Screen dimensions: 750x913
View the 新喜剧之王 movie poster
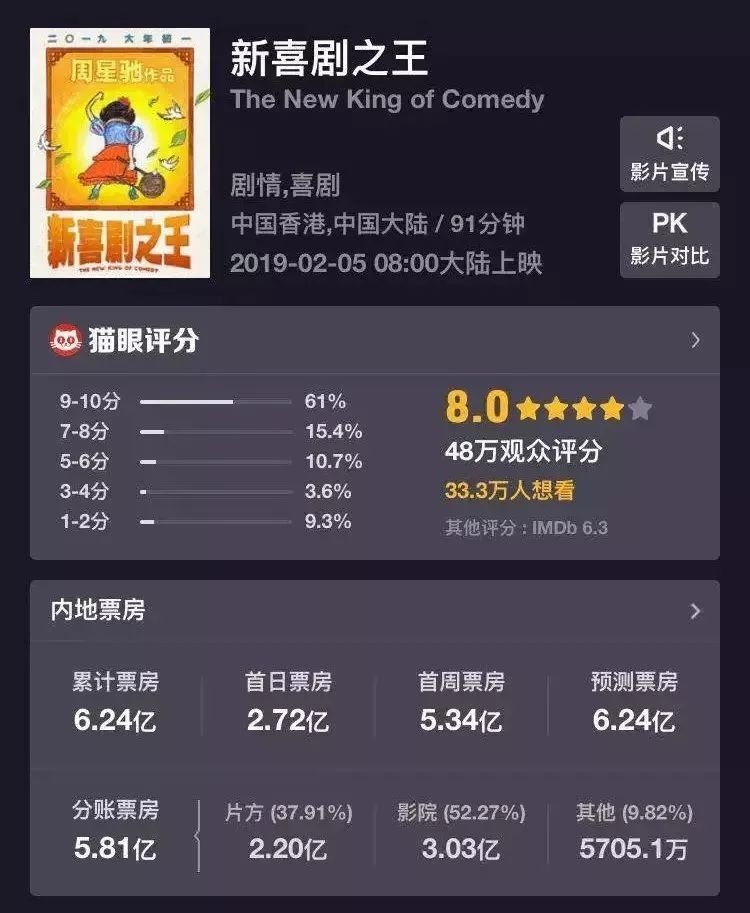(120, 152)
